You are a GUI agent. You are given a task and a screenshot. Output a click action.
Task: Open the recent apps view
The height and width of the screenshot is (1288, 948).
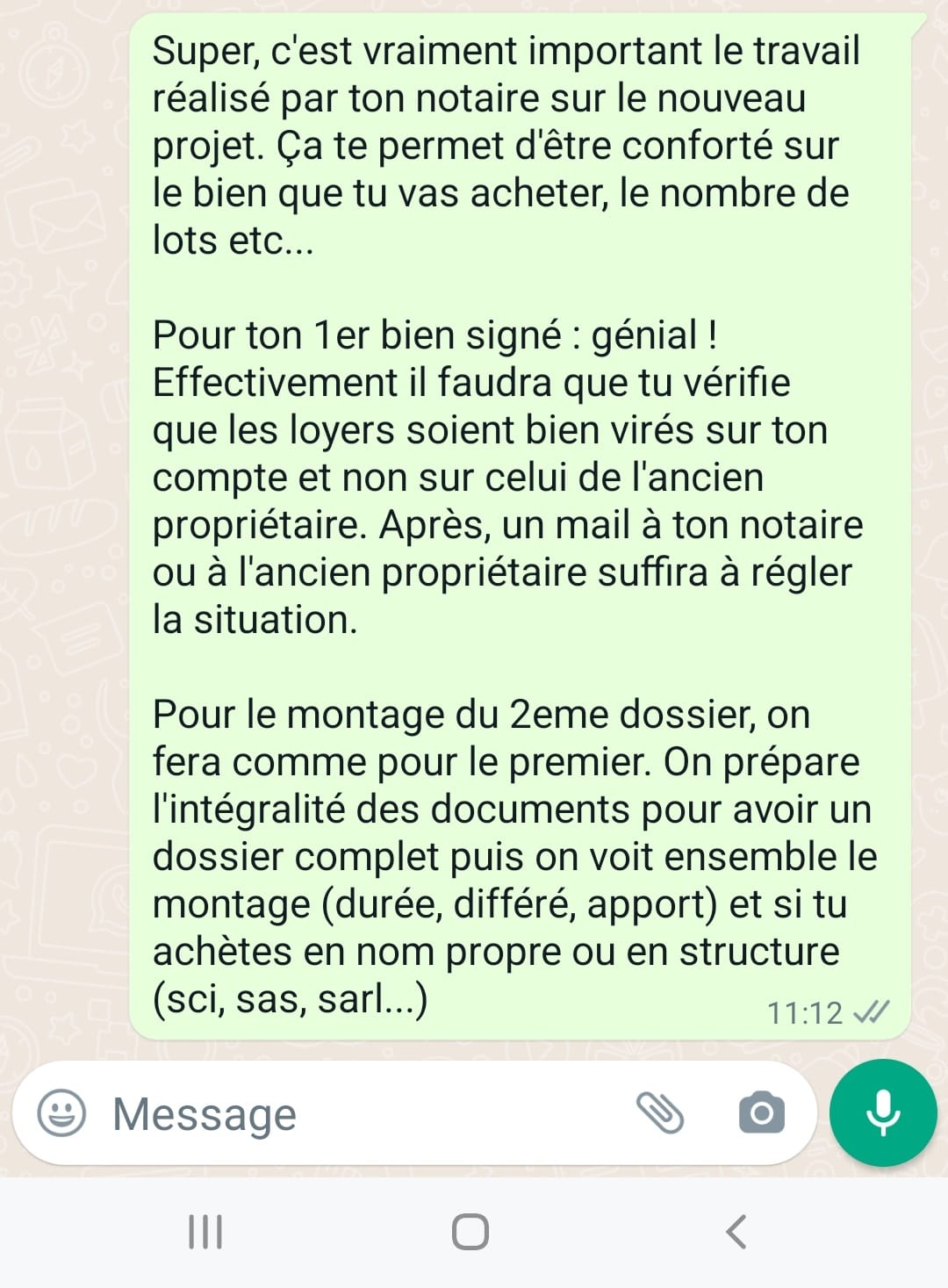click(205, 1231)
